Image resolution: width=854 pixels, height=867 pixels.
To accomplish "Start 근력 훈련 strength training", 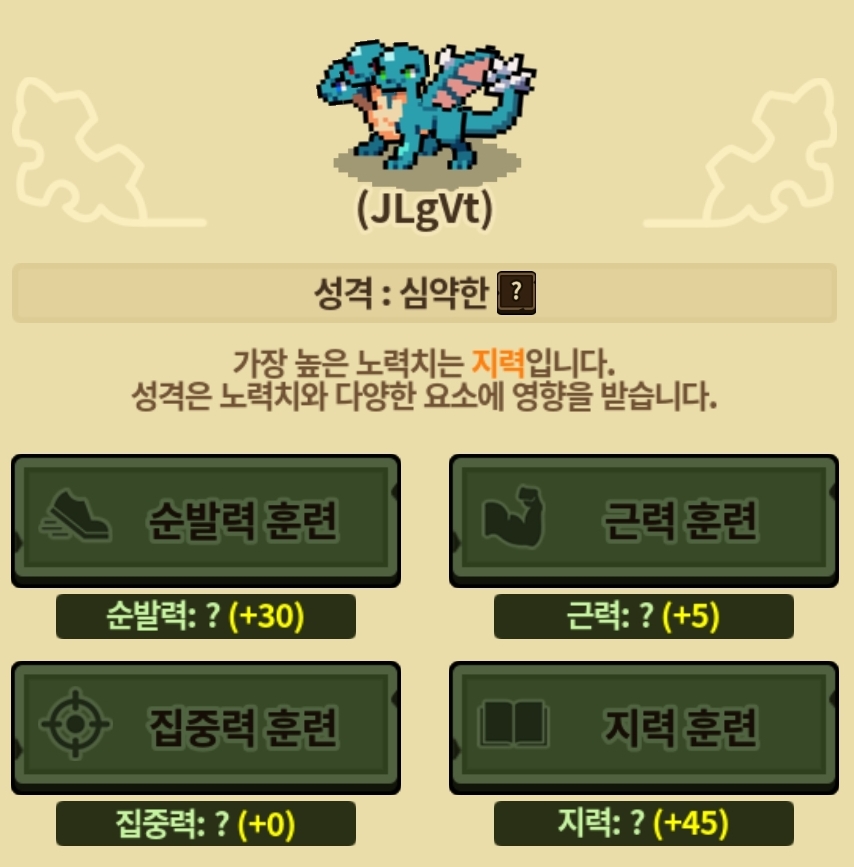I will [643, 520].
